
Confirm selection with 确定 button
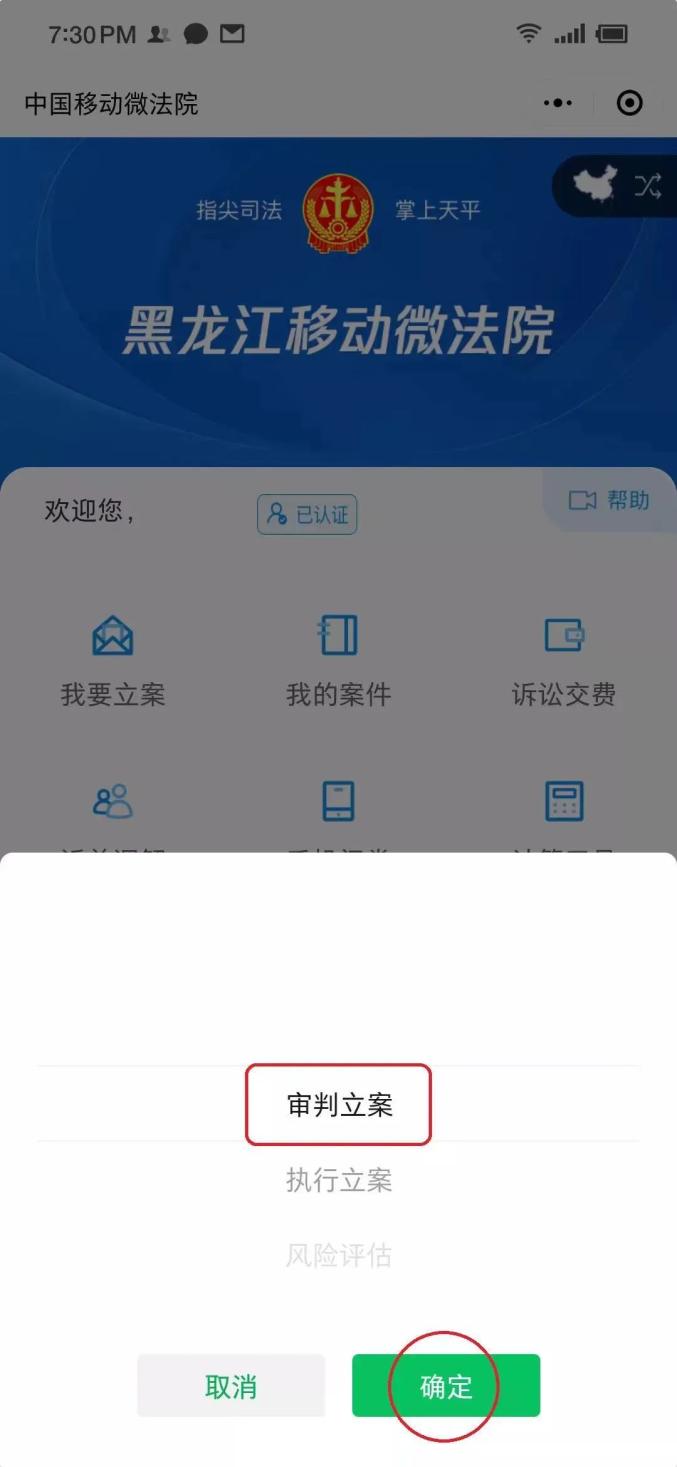445,1386
